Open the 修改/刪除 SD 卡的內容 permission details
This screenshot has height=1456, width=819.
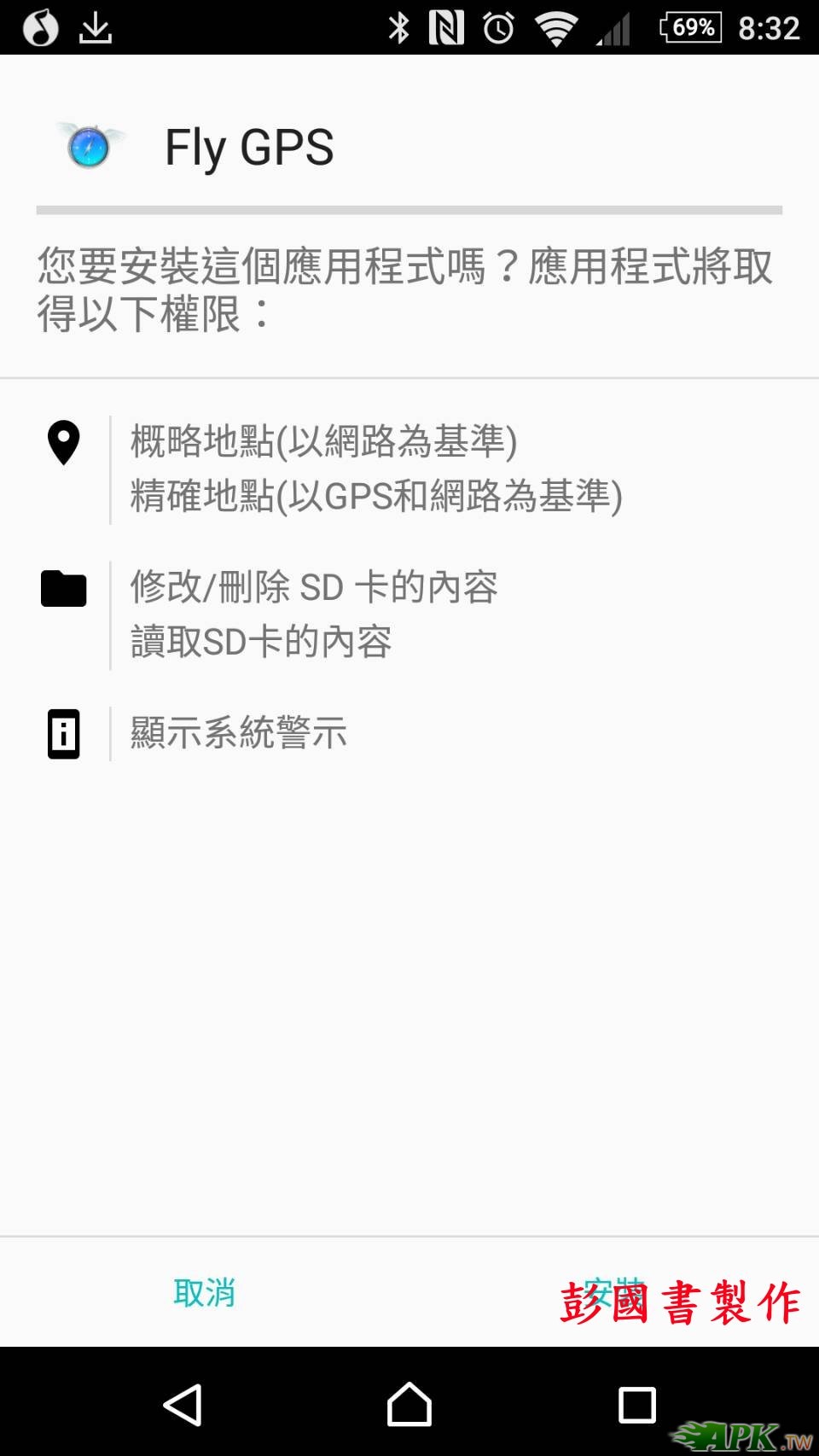click(313, 587)
